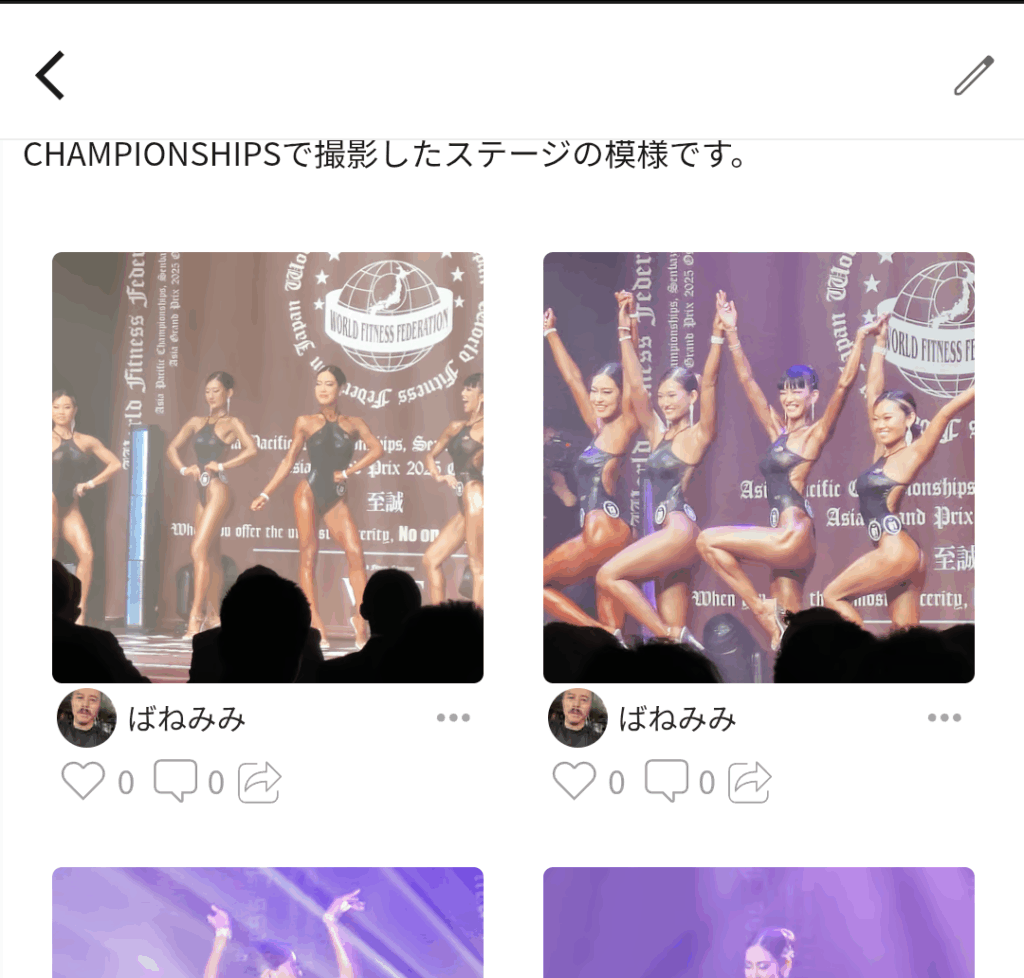
Task: Open the first stage photo with side-pose contestants
Action: [267, 467]
